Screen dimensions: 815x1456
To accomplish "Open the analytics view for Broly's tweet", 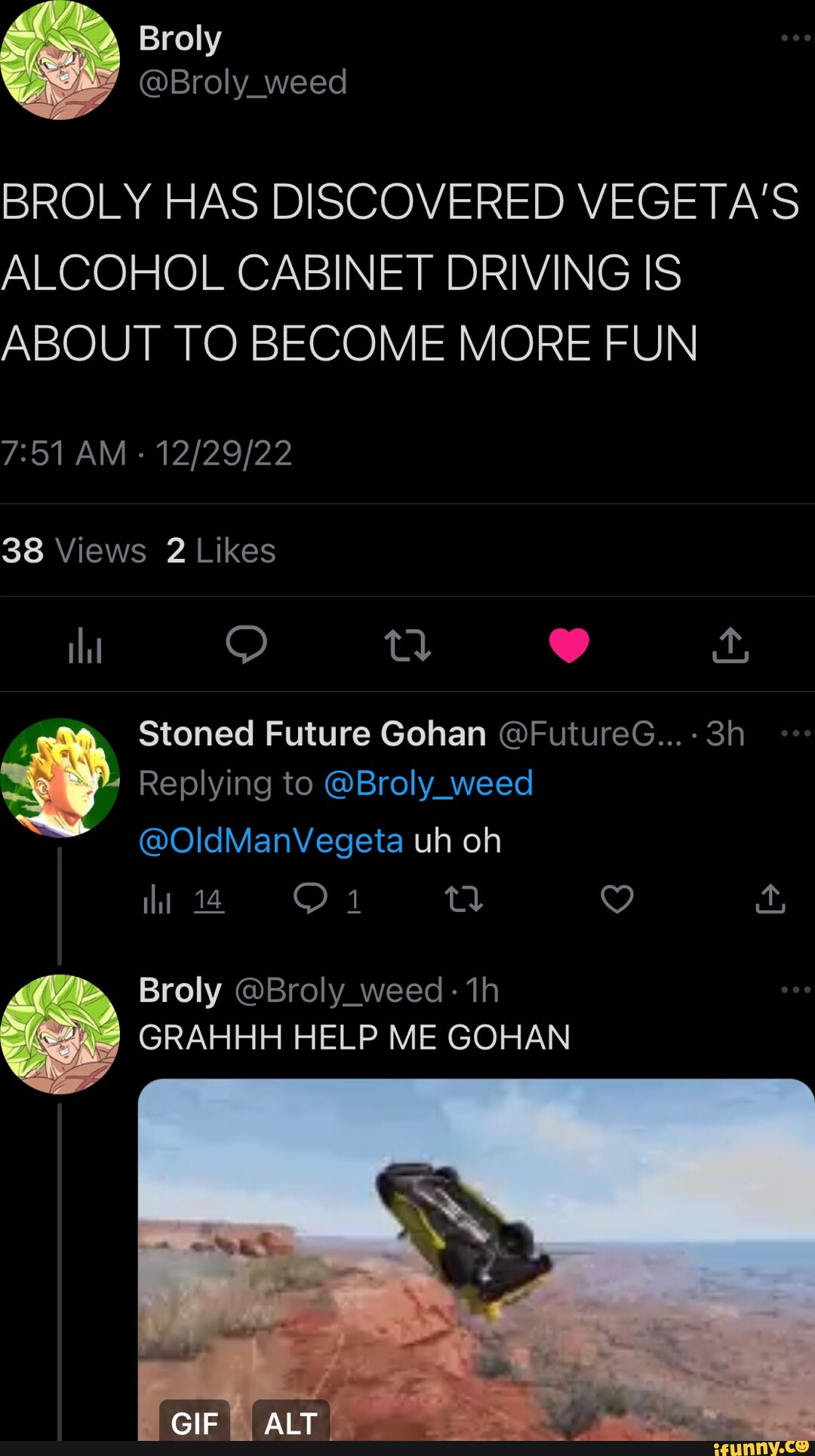I will click(84, 645).
